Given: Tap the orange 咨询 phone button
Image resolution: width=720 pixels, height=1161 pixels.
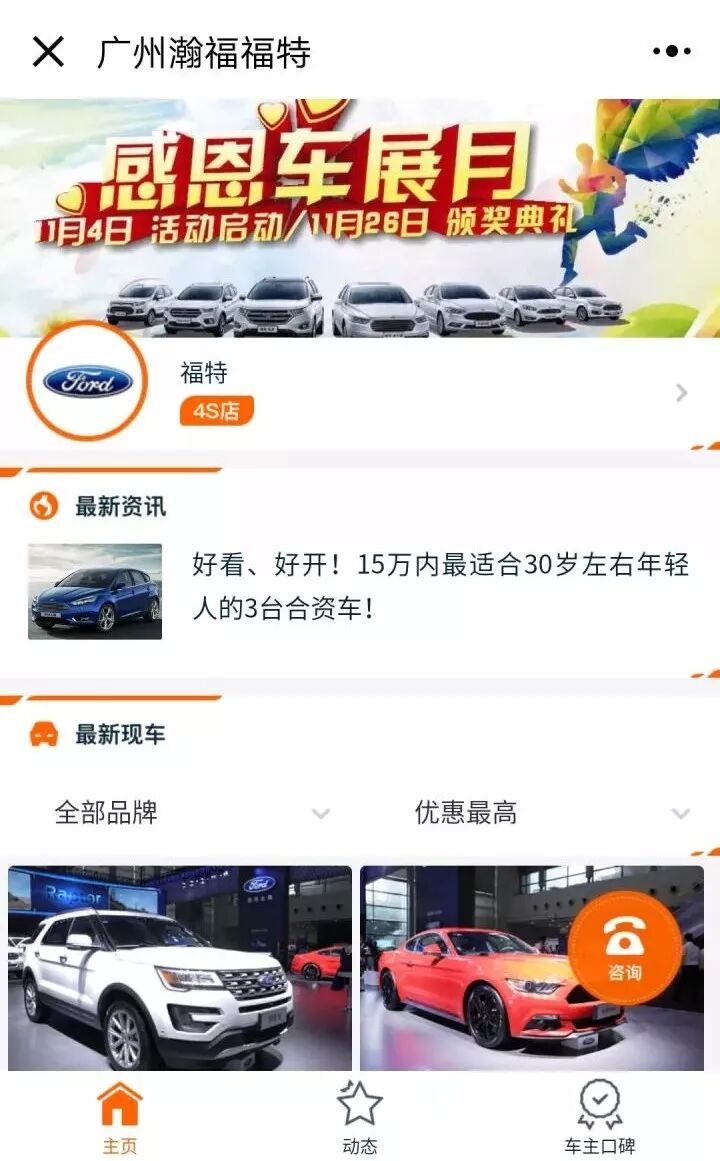Looking at the screenshot, I should [625, 947].
